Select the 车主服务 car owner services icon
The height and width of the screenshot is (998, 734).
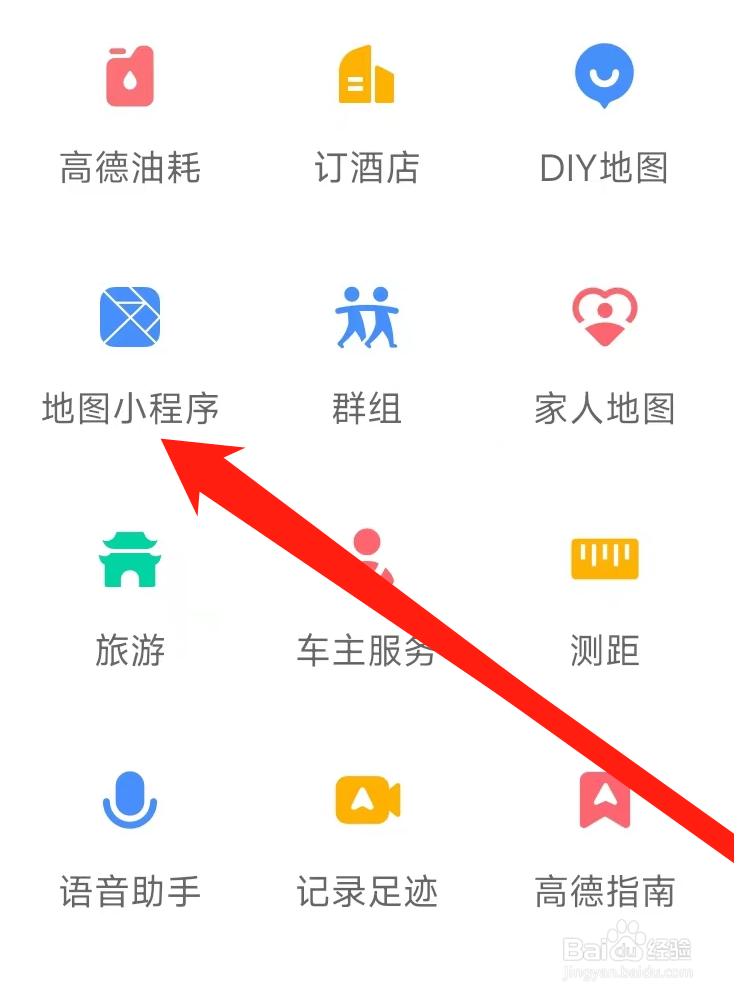[369, 557]
